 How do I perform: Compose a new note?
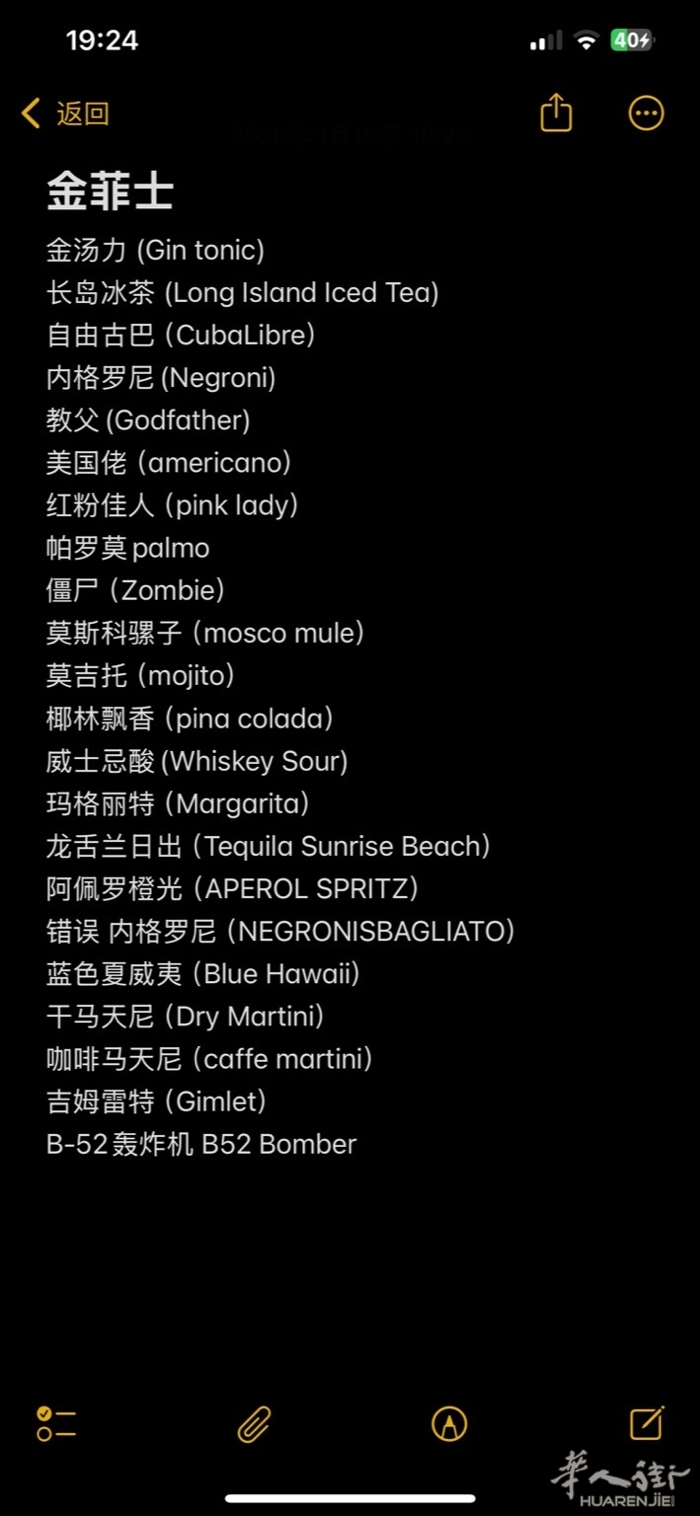[x=646, y=1422]
